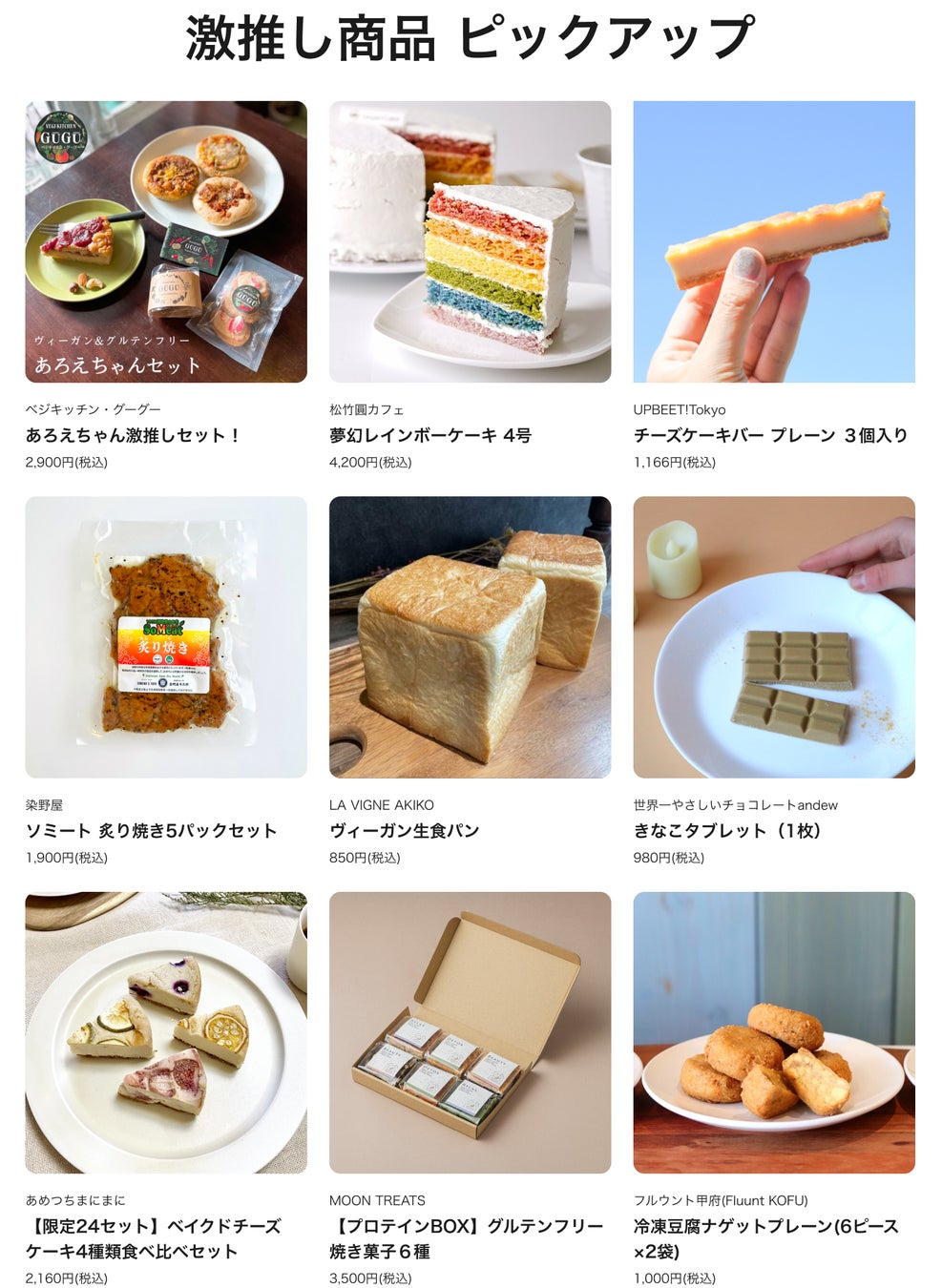The height and width of the screenshot is (1288, 942).
Task: Open the あろえちゃん激推しセット product card
Action: coord(166,242)
